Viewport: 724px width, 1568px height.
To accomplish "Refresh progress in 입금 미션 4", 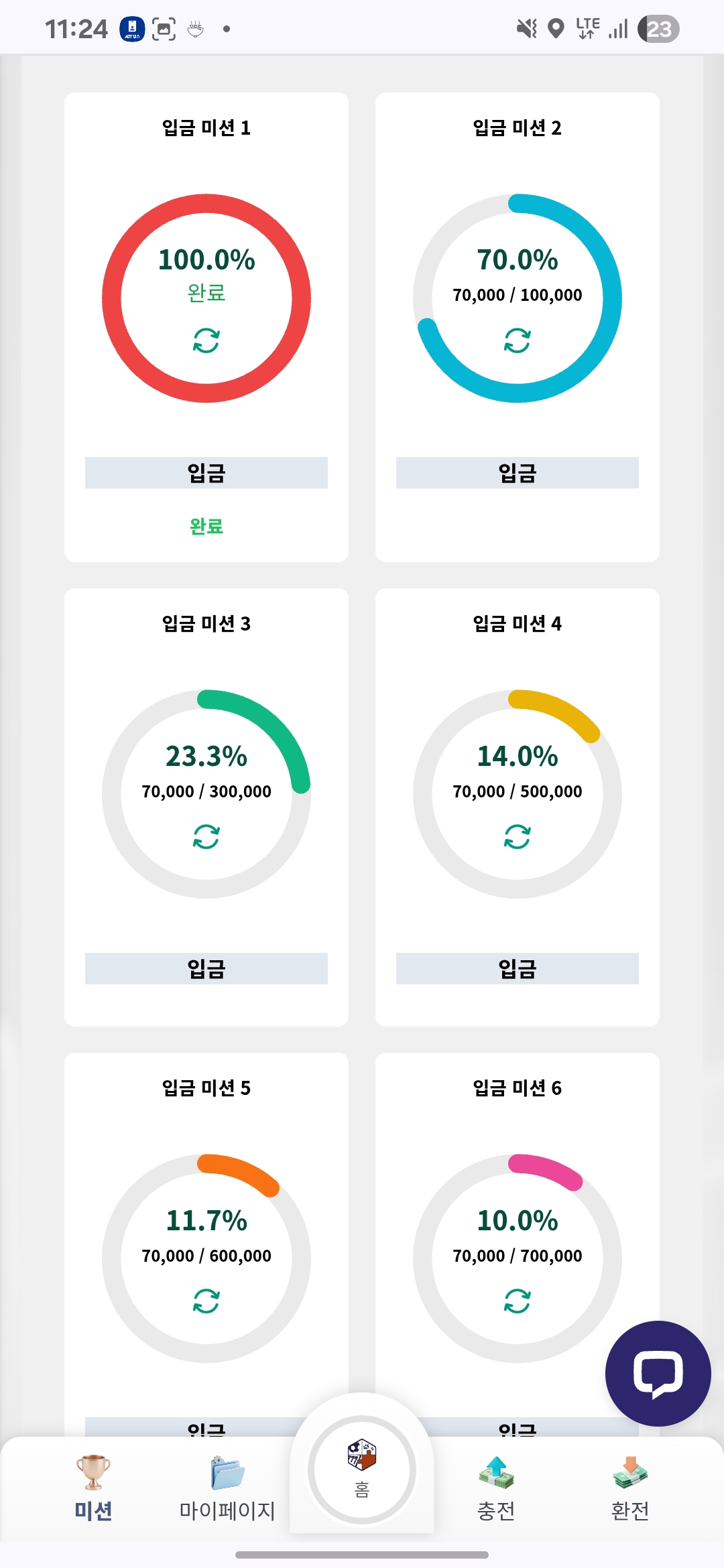I will click(517, 836).
